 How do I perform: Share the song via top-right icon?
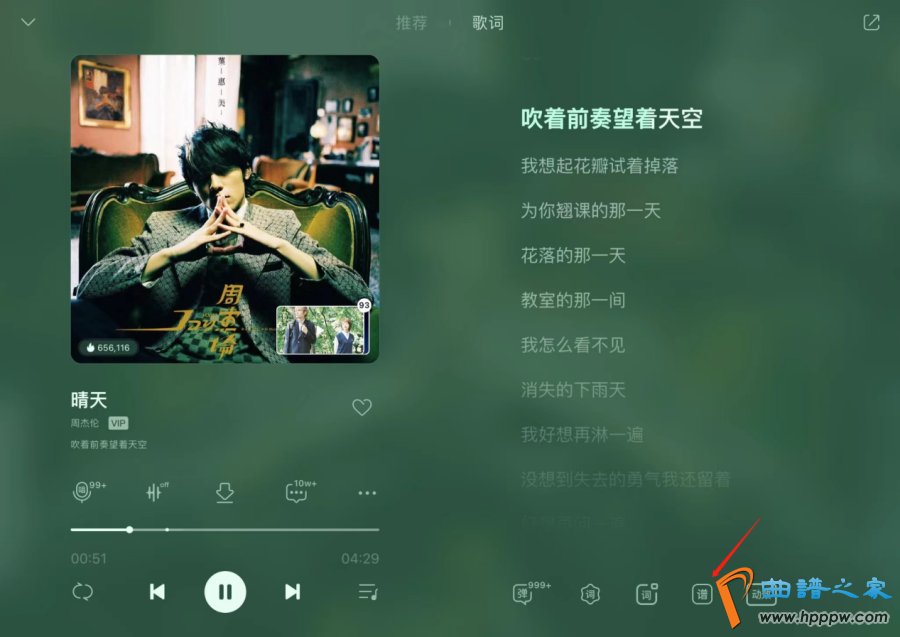[871, 22]
